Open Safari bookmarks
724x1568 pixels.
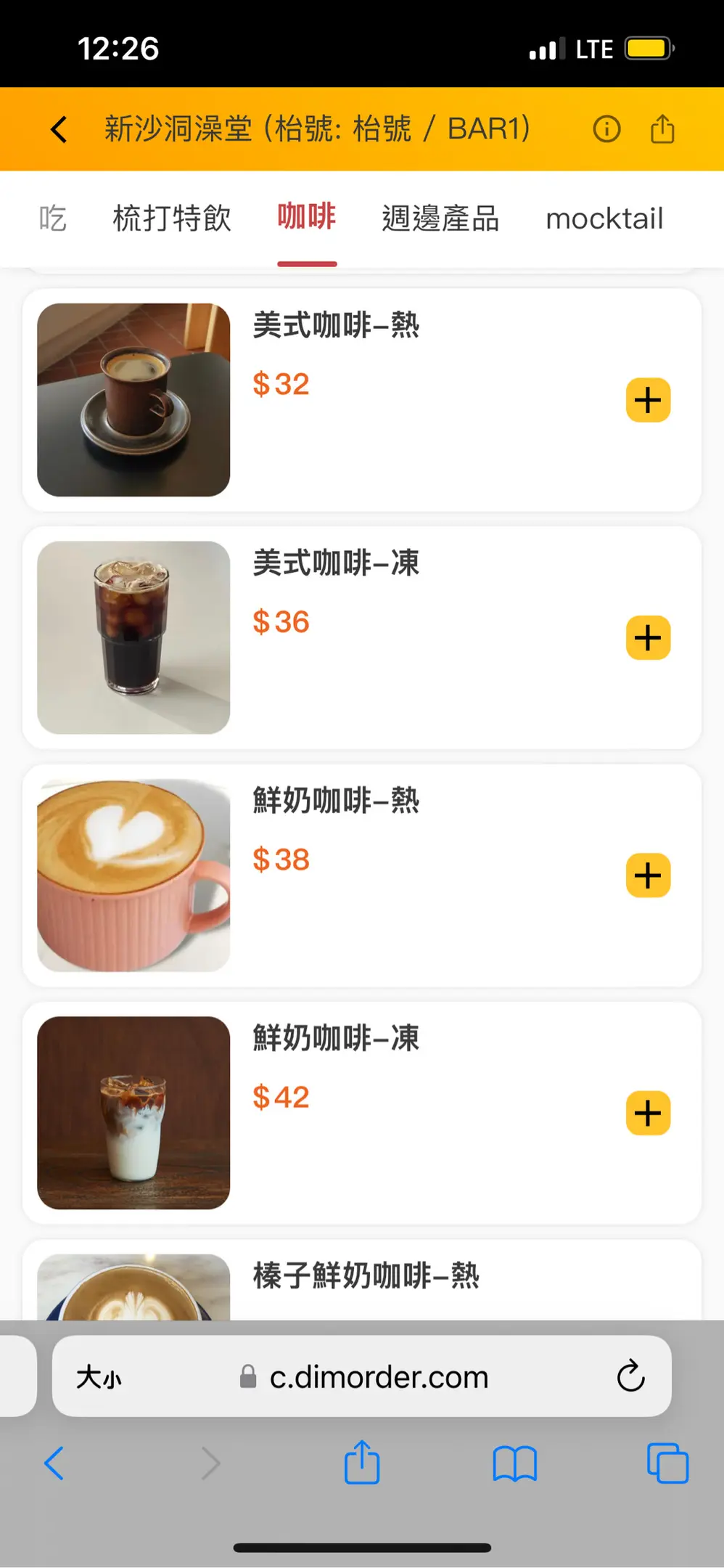pos(514,1463)
